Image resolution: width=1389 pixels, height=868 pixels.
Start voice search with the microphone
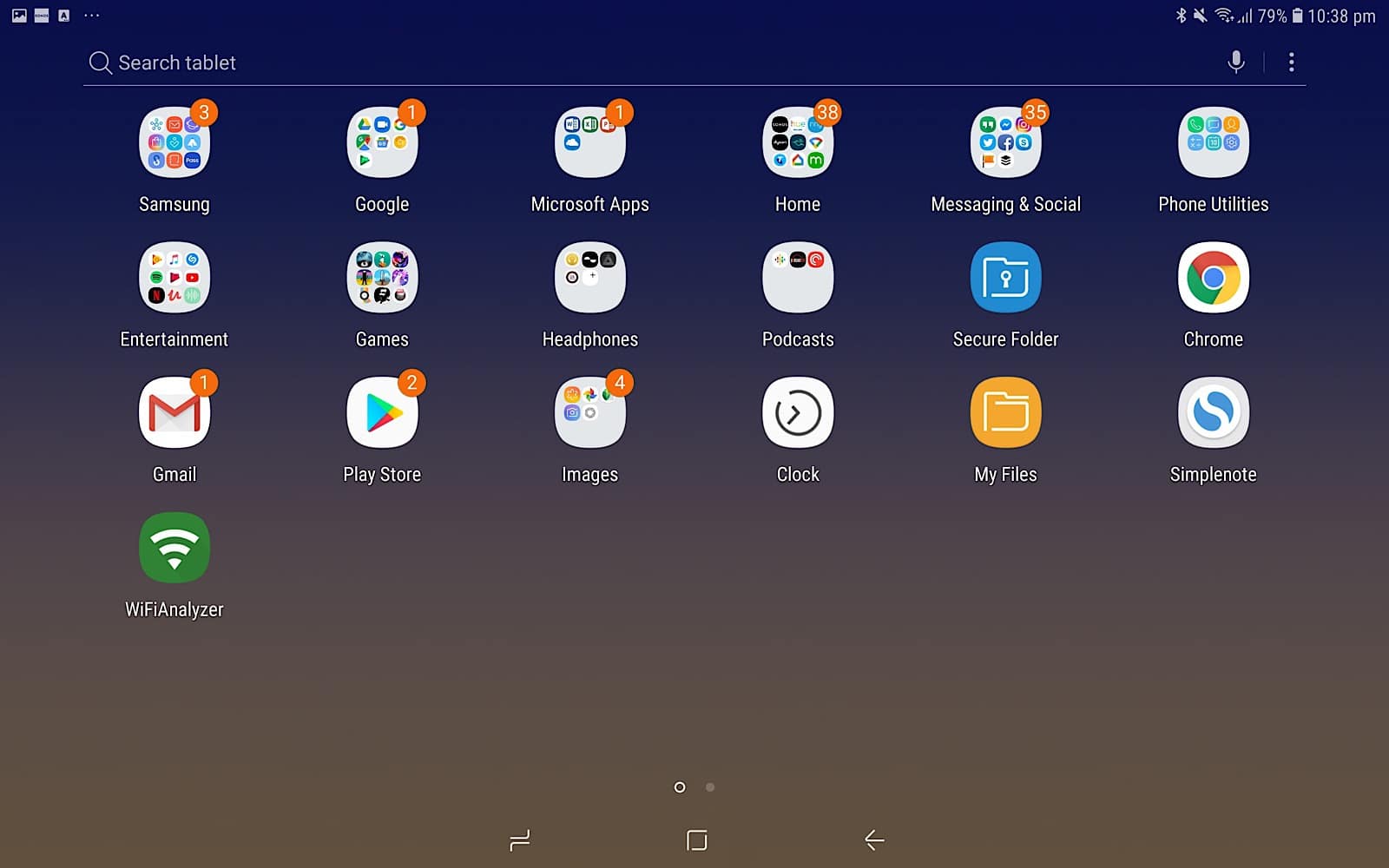click(1235, 62)
